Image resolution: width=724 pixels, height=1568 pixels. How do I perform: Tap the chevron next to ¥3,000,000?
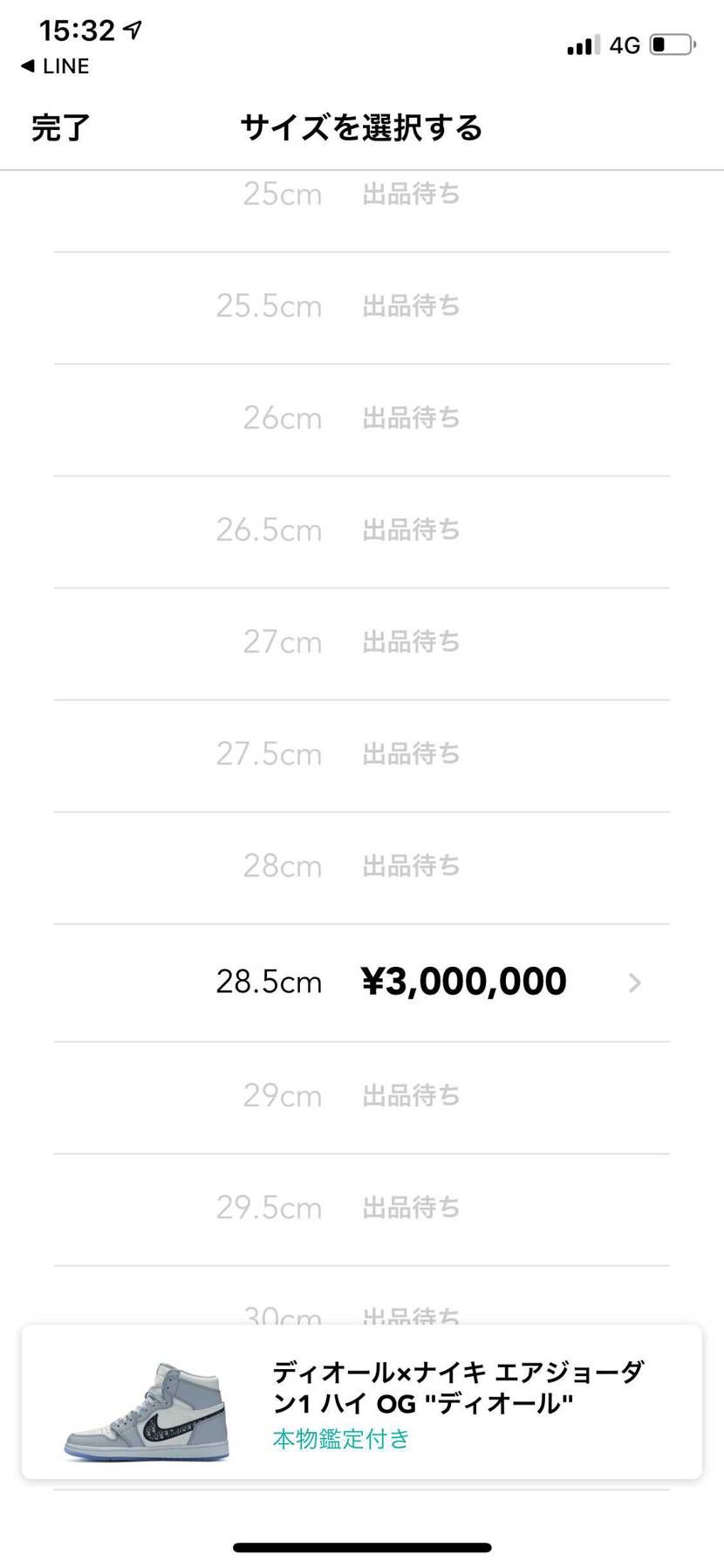[635, 983]
